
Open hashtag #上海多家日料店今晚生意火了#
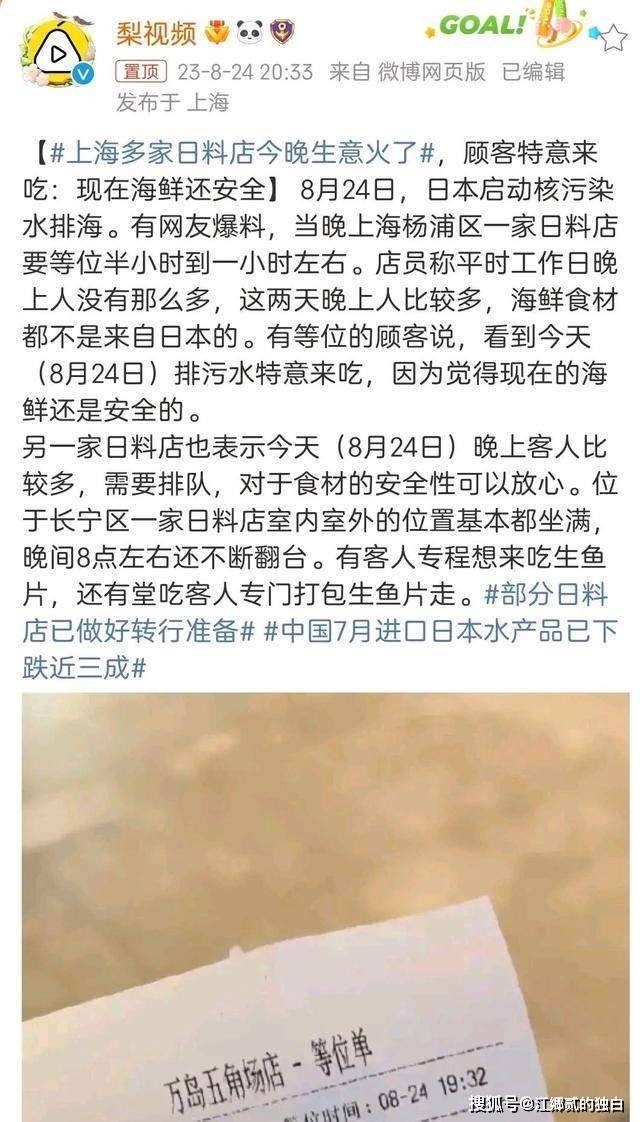pos(242,153)
